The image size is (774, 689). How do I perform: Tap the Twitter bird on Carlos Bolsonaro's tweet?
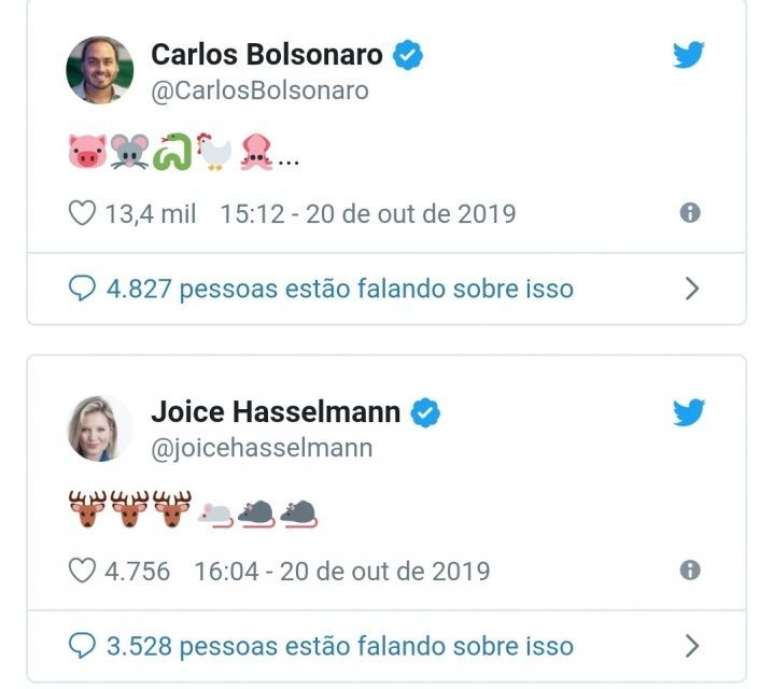689,55
